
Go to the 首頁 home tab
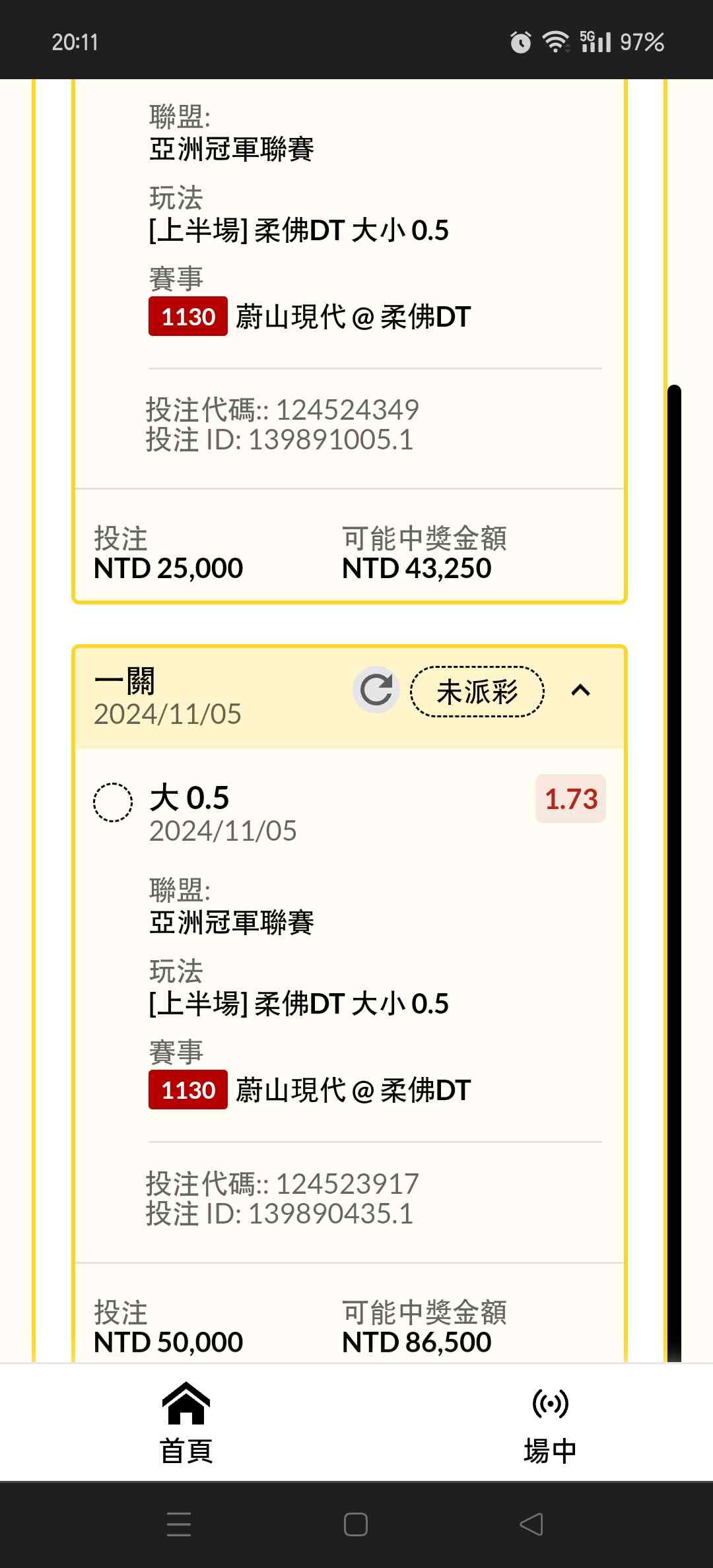pyautogui.click(x=186, y=1422)
